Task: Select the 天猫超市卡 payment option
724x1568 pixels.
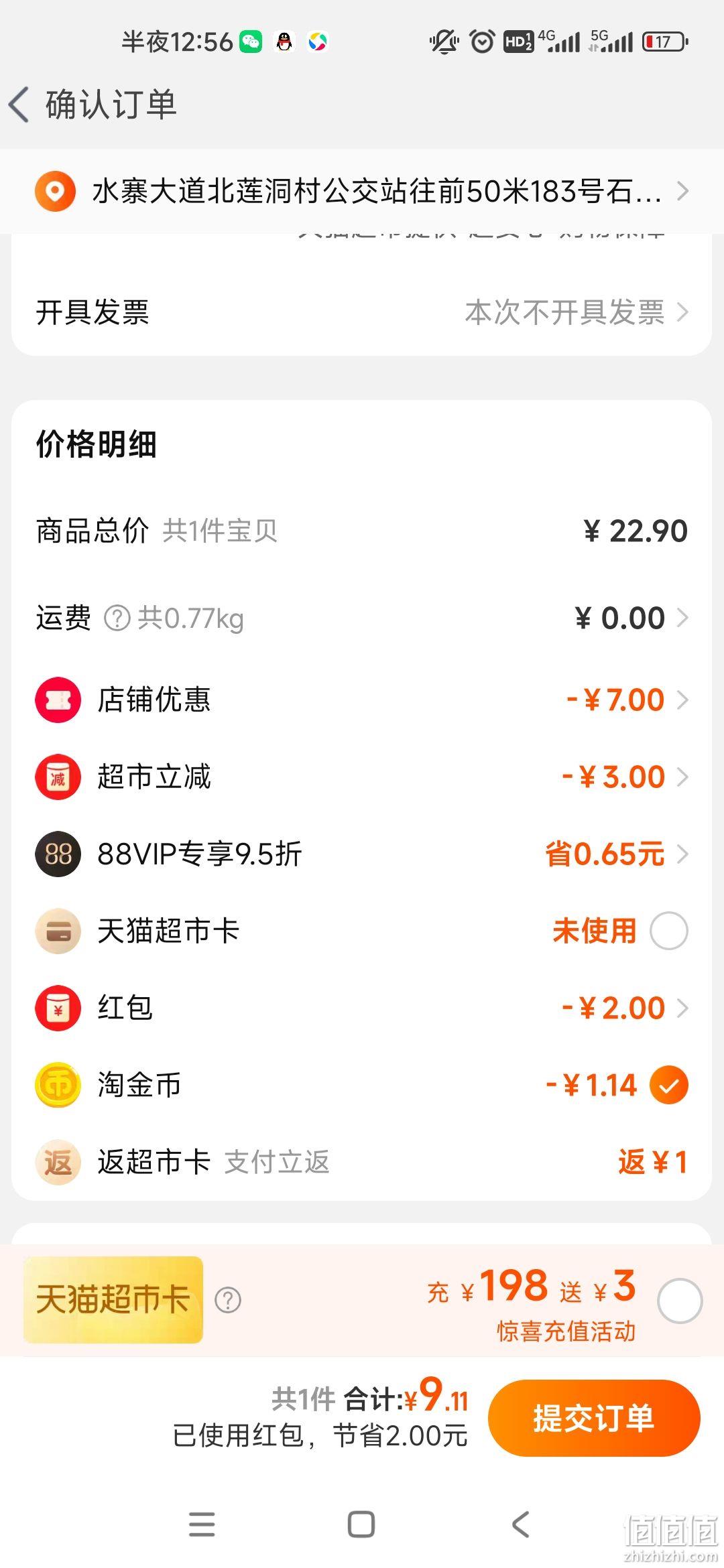Action: point(669,931)
